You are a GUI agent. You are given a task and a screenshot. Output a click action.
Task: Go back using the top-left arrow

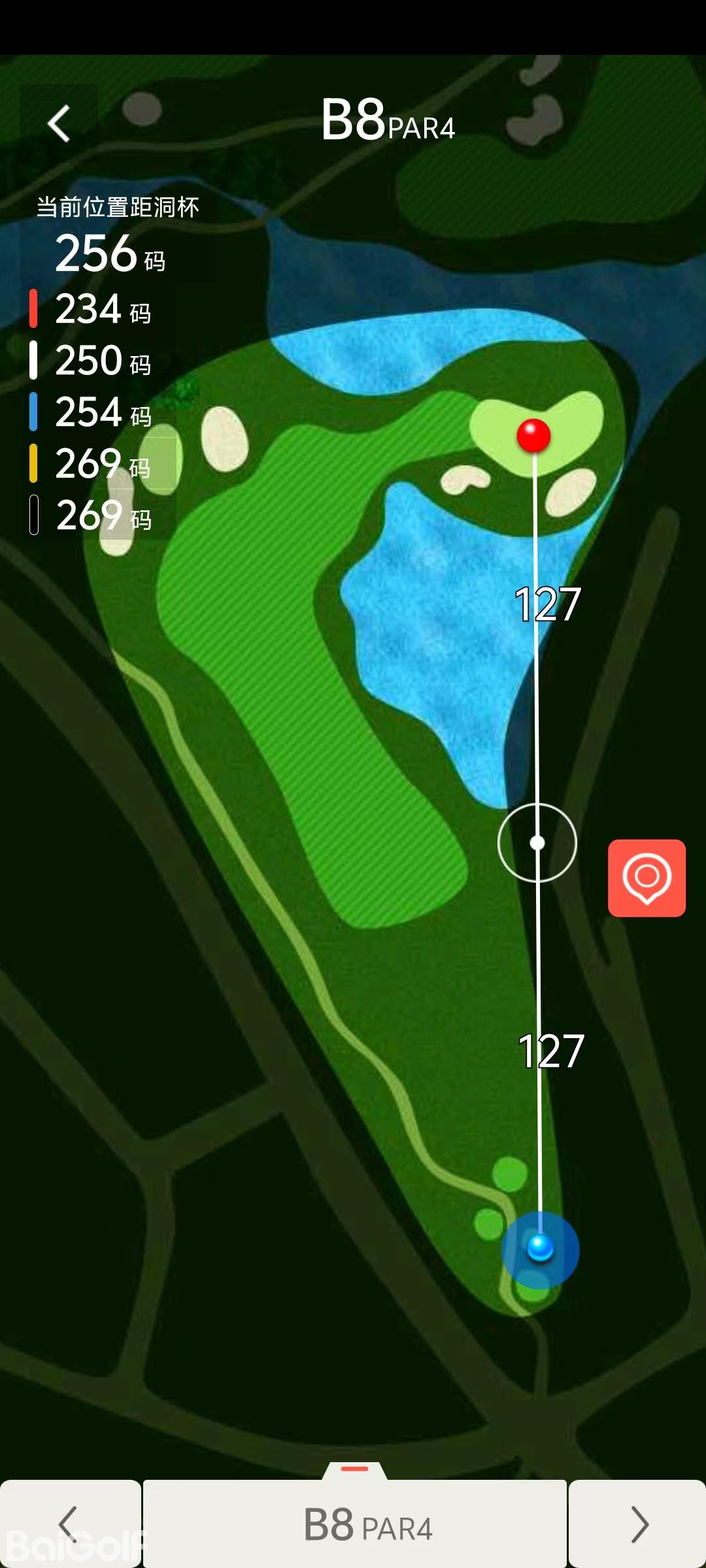pos(59,123)
